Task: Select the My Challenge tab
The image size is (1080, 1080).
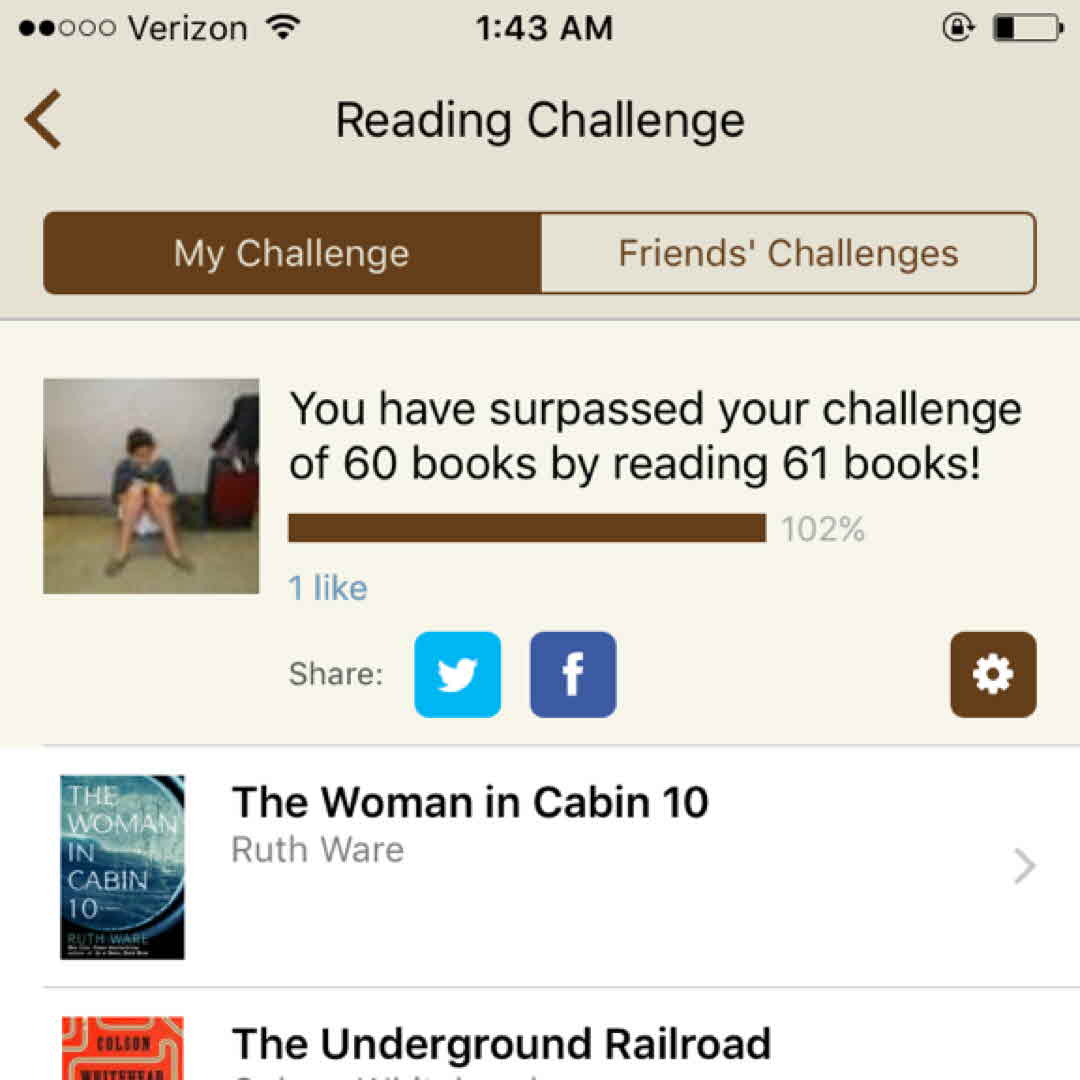Action: pyautogui.click(x=292, y=253)
